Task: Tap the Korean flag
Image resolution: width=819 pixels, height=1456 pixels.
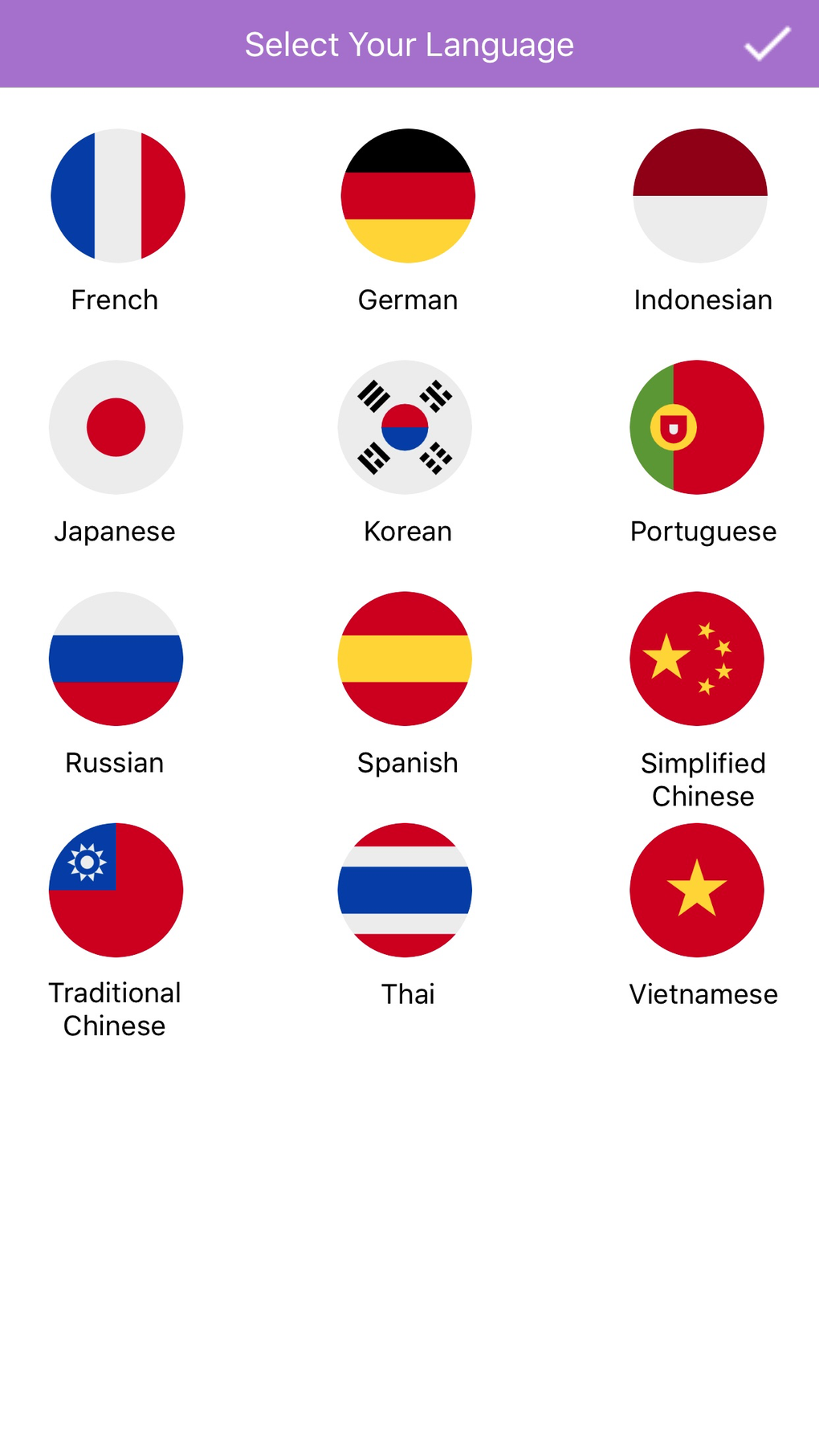Action: [405, 427]
